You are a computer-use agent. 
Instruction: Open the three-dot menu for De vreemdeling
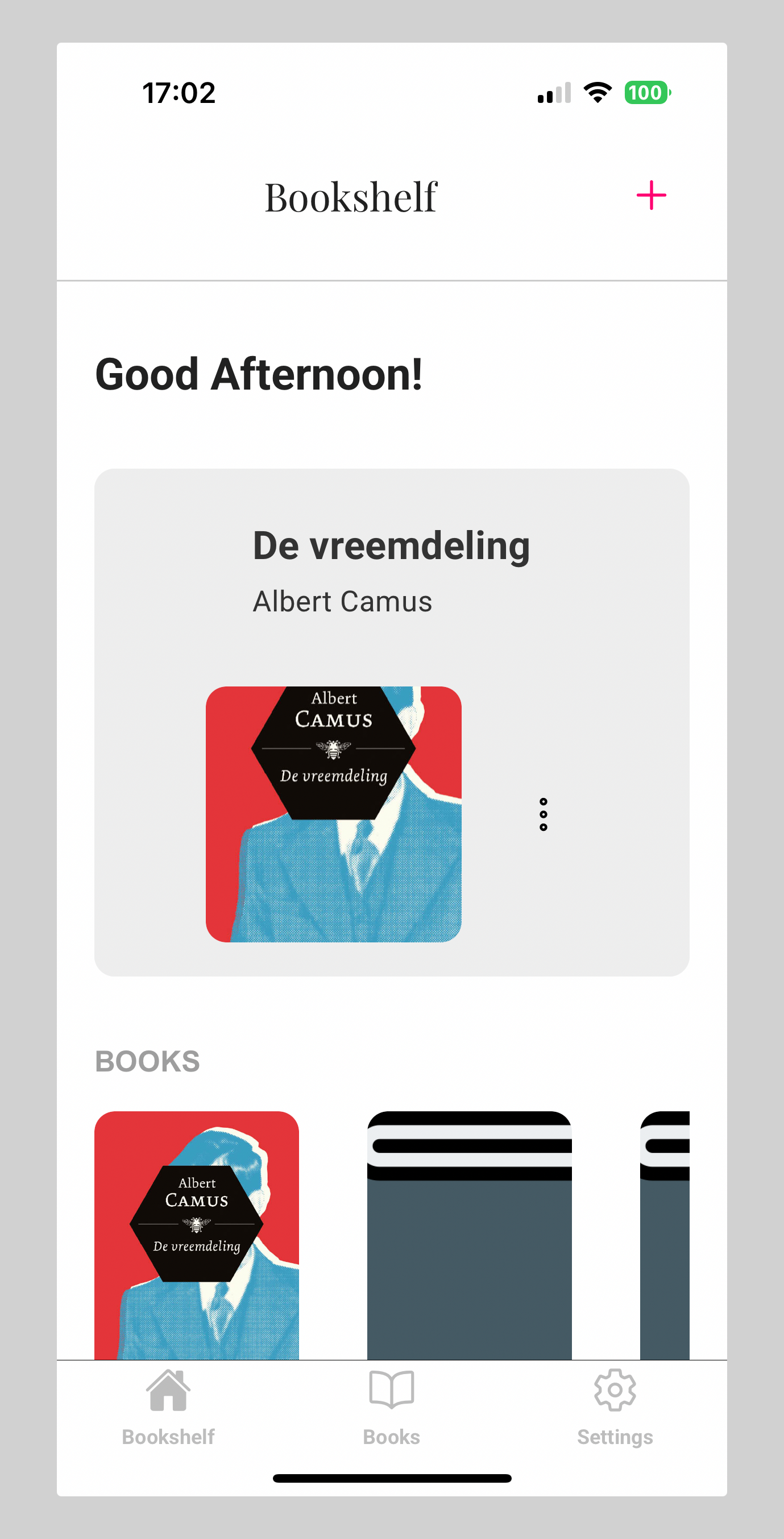pyautogui.click(x=543, y=814)
